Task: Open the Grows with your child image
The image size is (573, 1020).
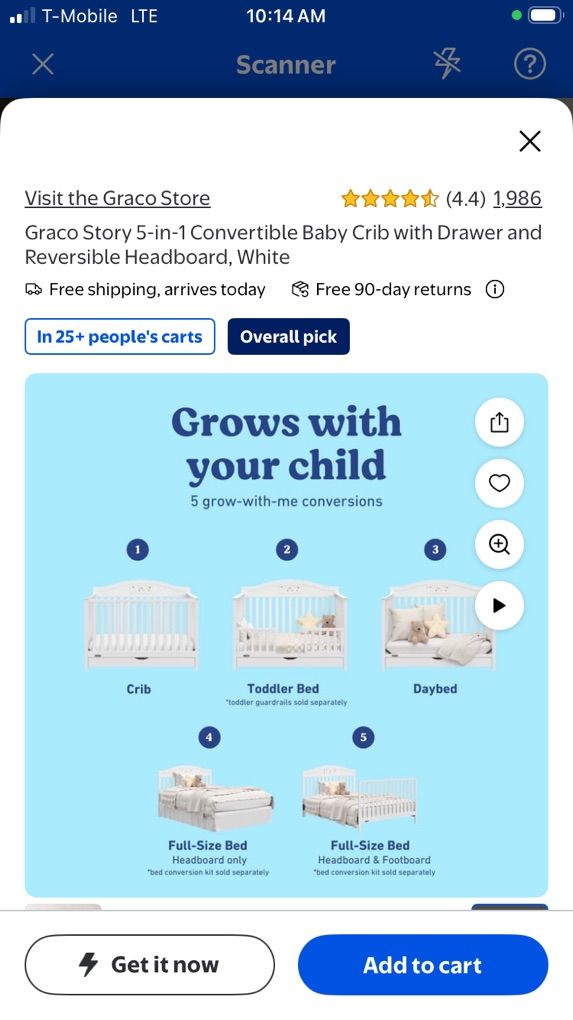Action: click(x=286, y=635)
